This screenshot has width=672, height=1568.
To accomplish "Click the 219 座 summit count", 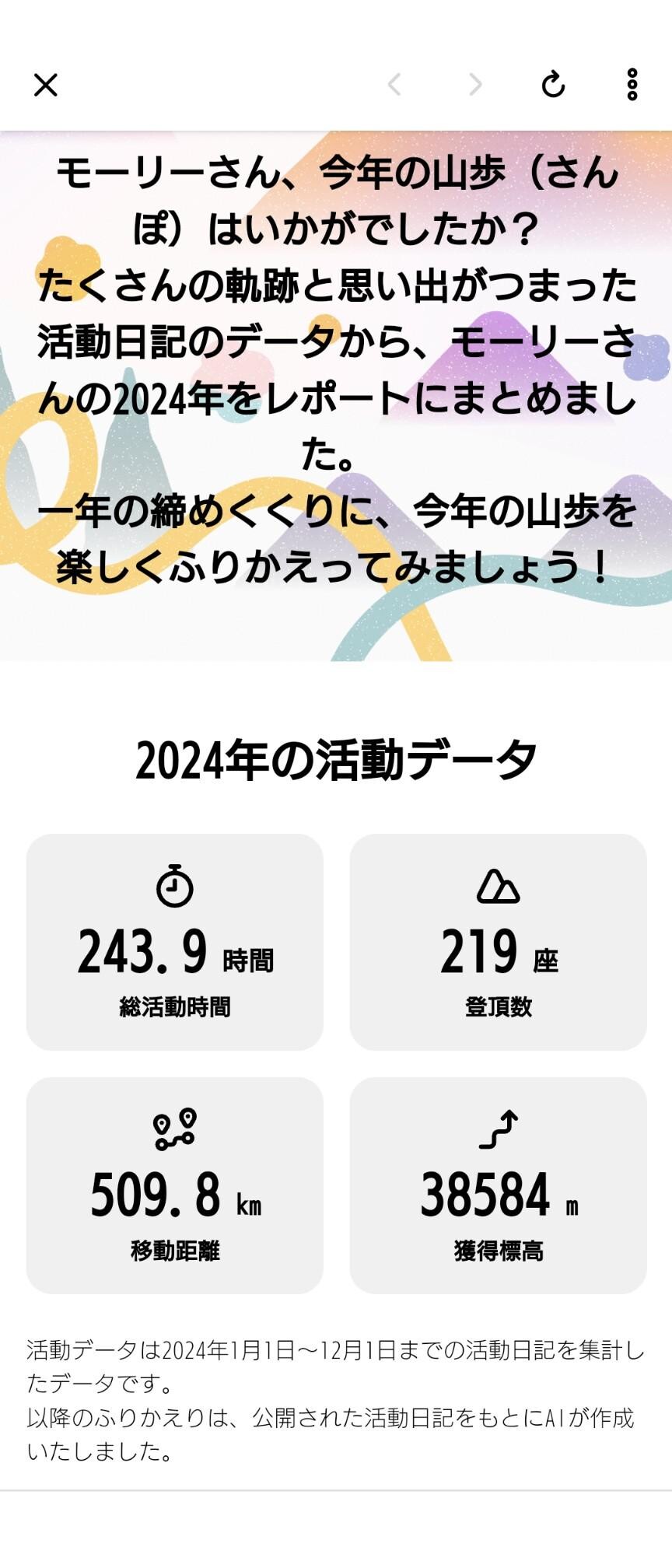I will pos(499,950).
